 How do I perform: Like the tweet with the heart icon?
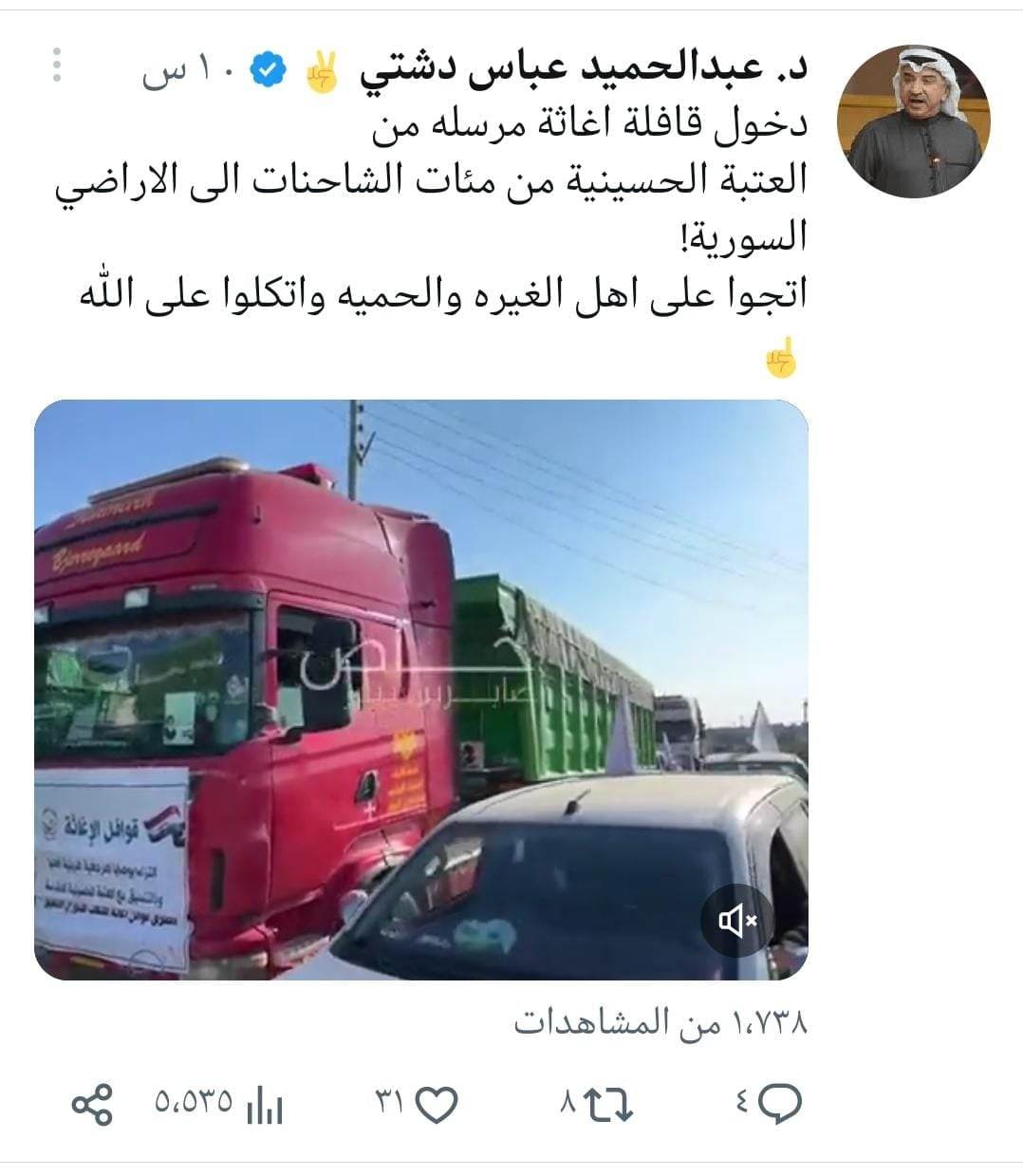click(x=437, y=1104)
